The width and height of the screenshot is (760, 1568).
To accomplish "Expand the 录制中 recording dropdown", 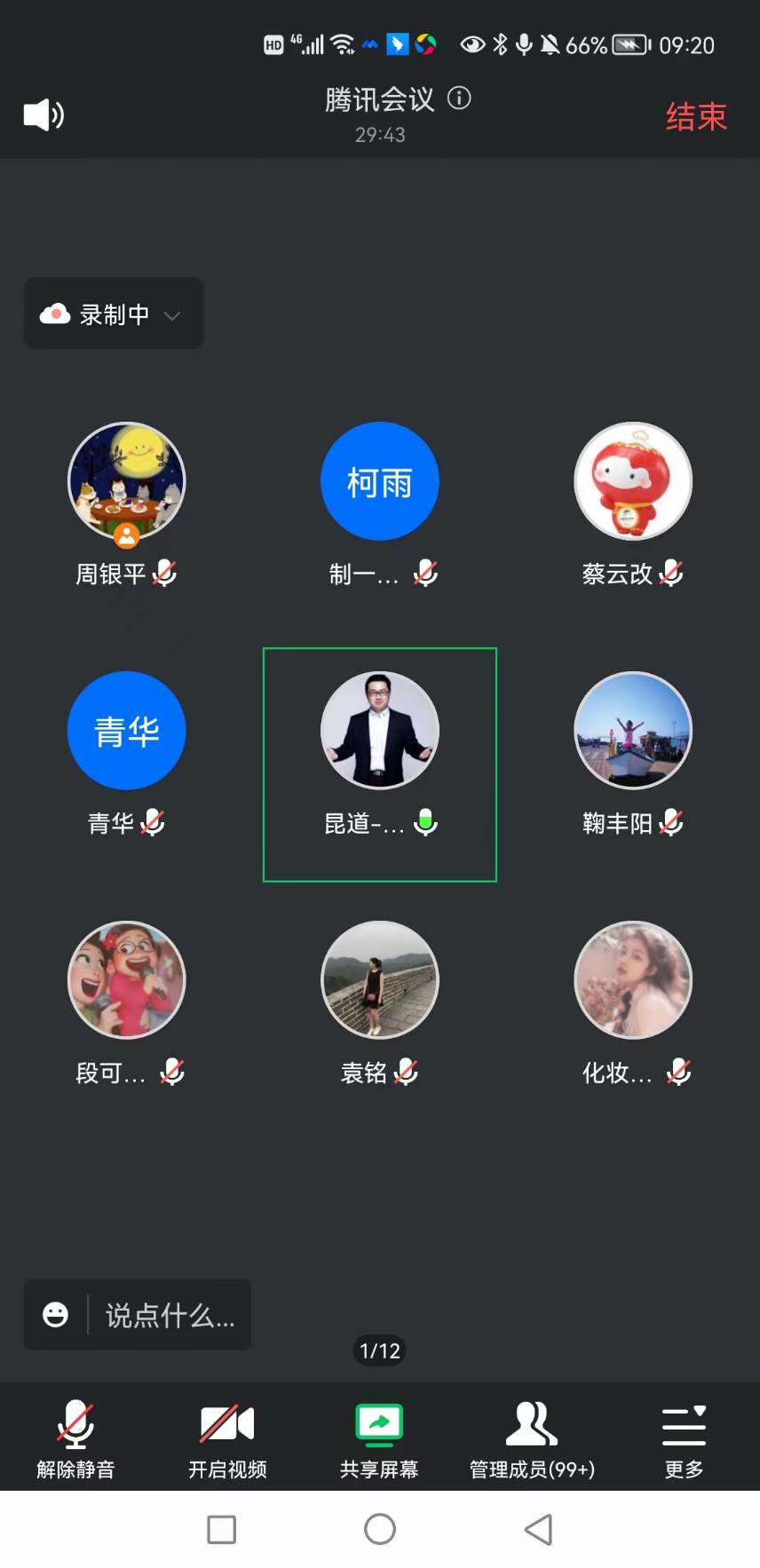I will point(114,314).
